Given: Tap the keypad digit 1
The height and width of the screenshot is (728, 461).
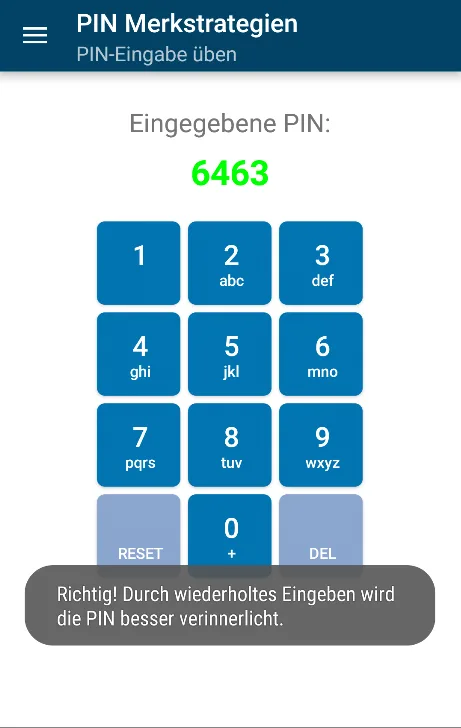Looking at the screenshot, I should tap(138, 263).
